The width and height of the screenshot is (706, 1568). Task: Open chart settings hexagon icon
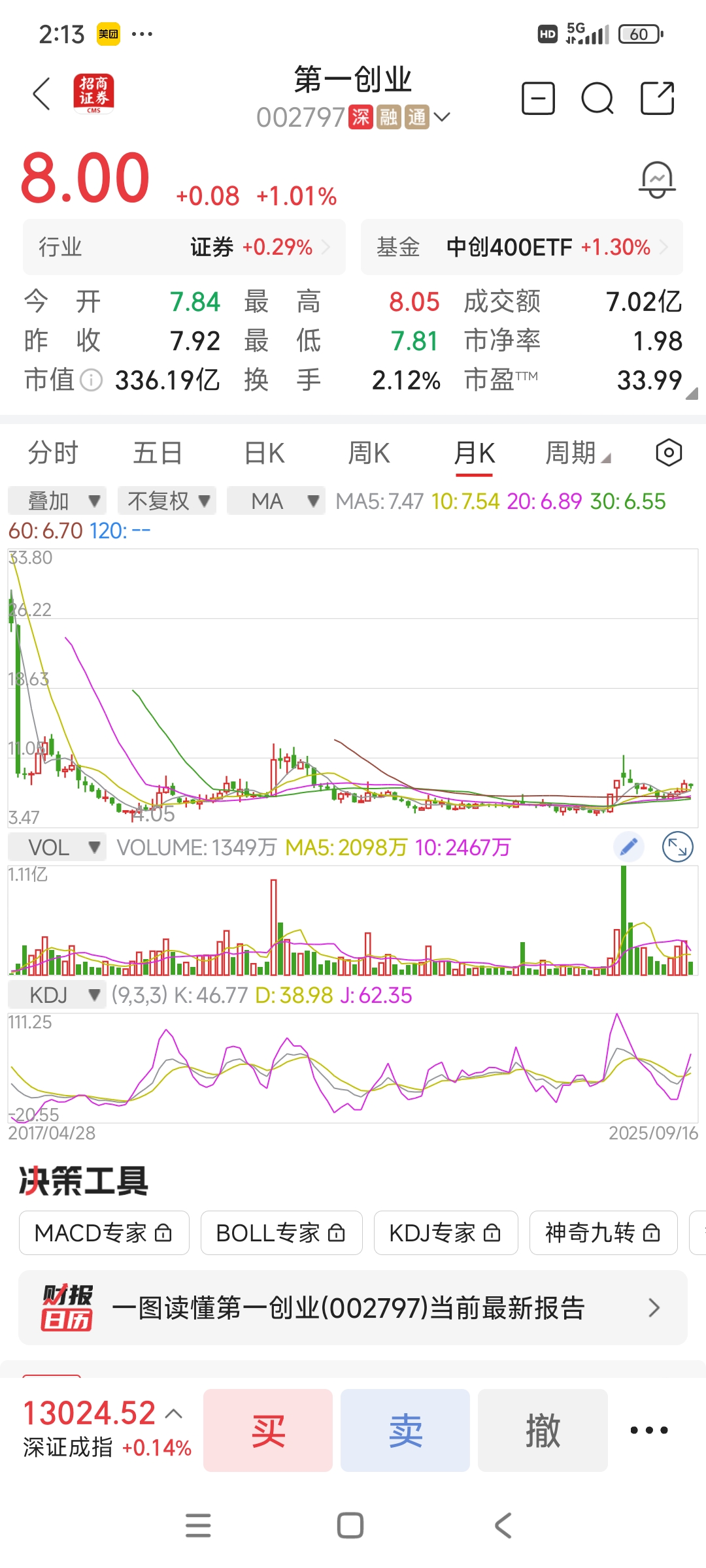click(x=669, y=453)
